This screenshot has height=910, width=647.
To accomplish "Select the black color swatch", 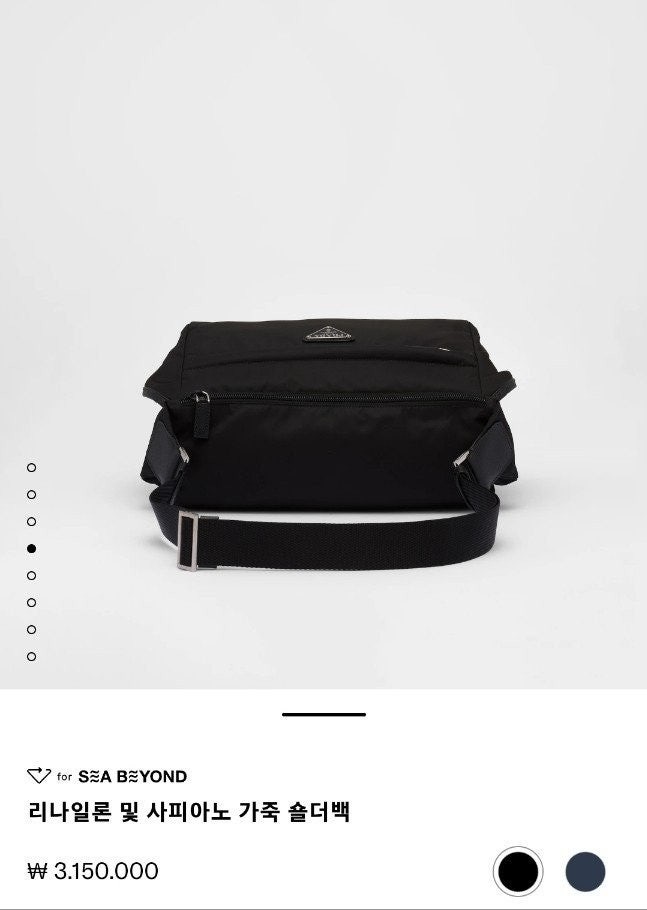I will point(518,871).
